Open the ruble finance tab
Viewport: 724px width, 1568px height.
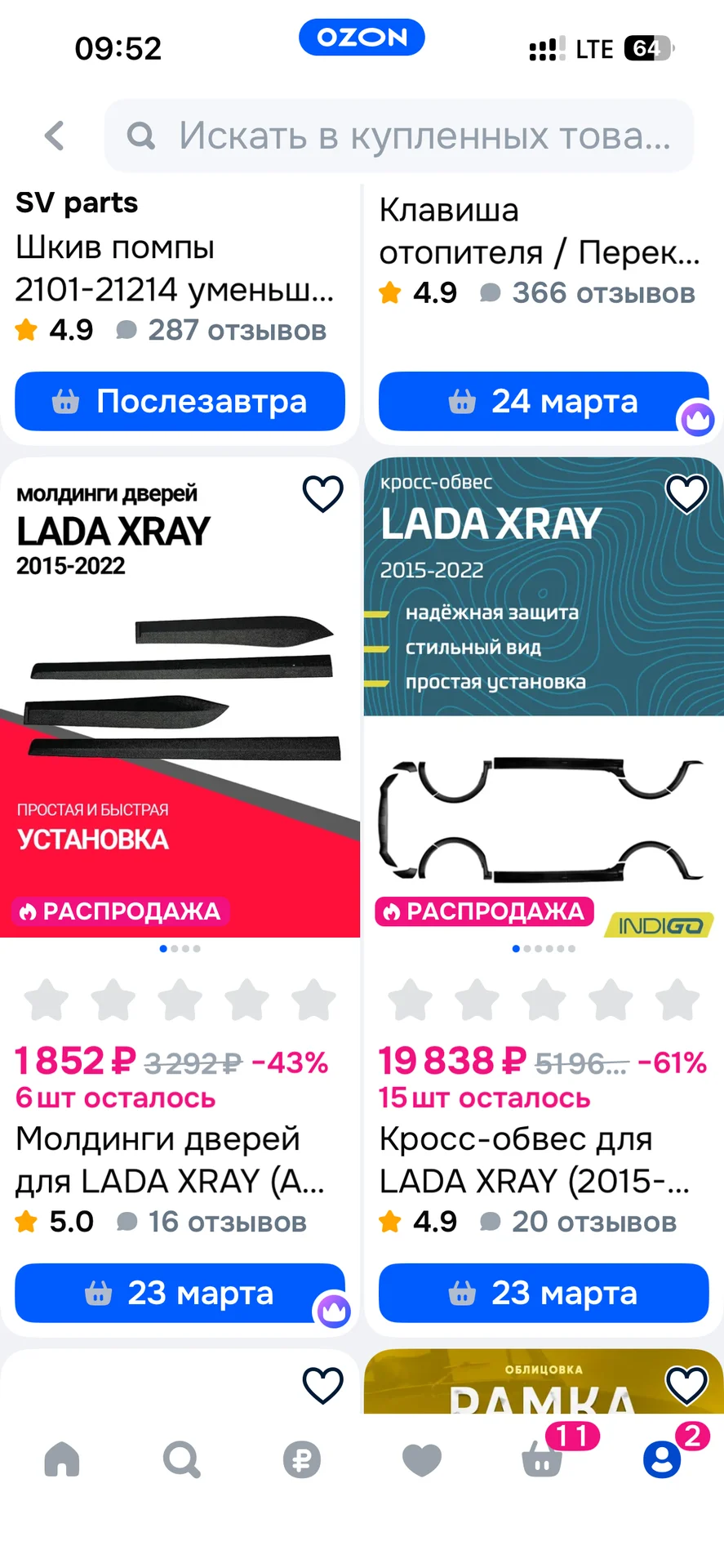point(302,1459)
